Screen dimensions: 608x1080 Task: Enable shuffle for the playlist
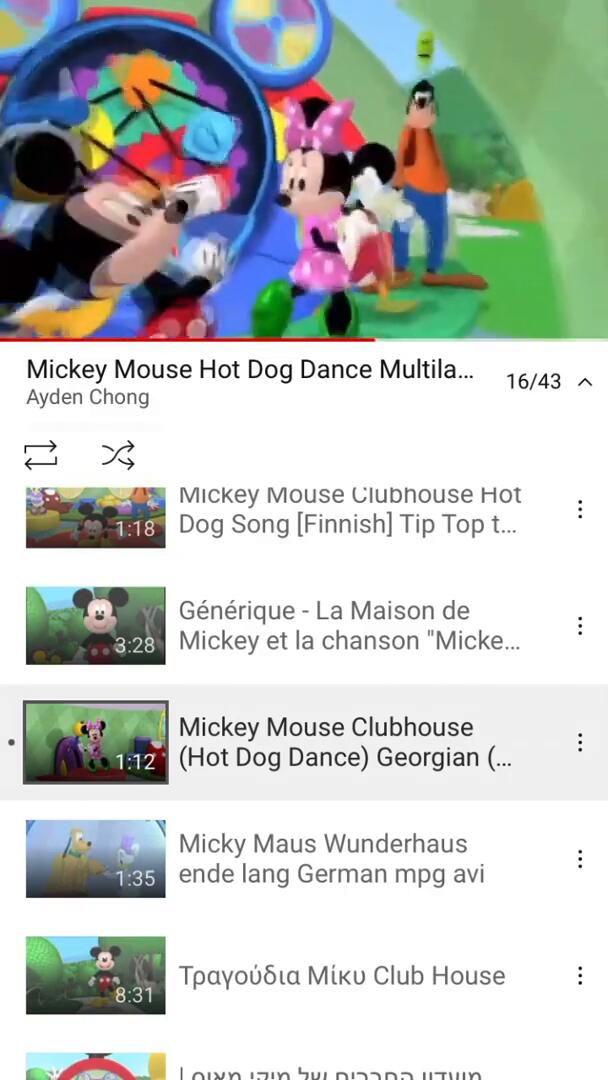[x=118, y=456]
